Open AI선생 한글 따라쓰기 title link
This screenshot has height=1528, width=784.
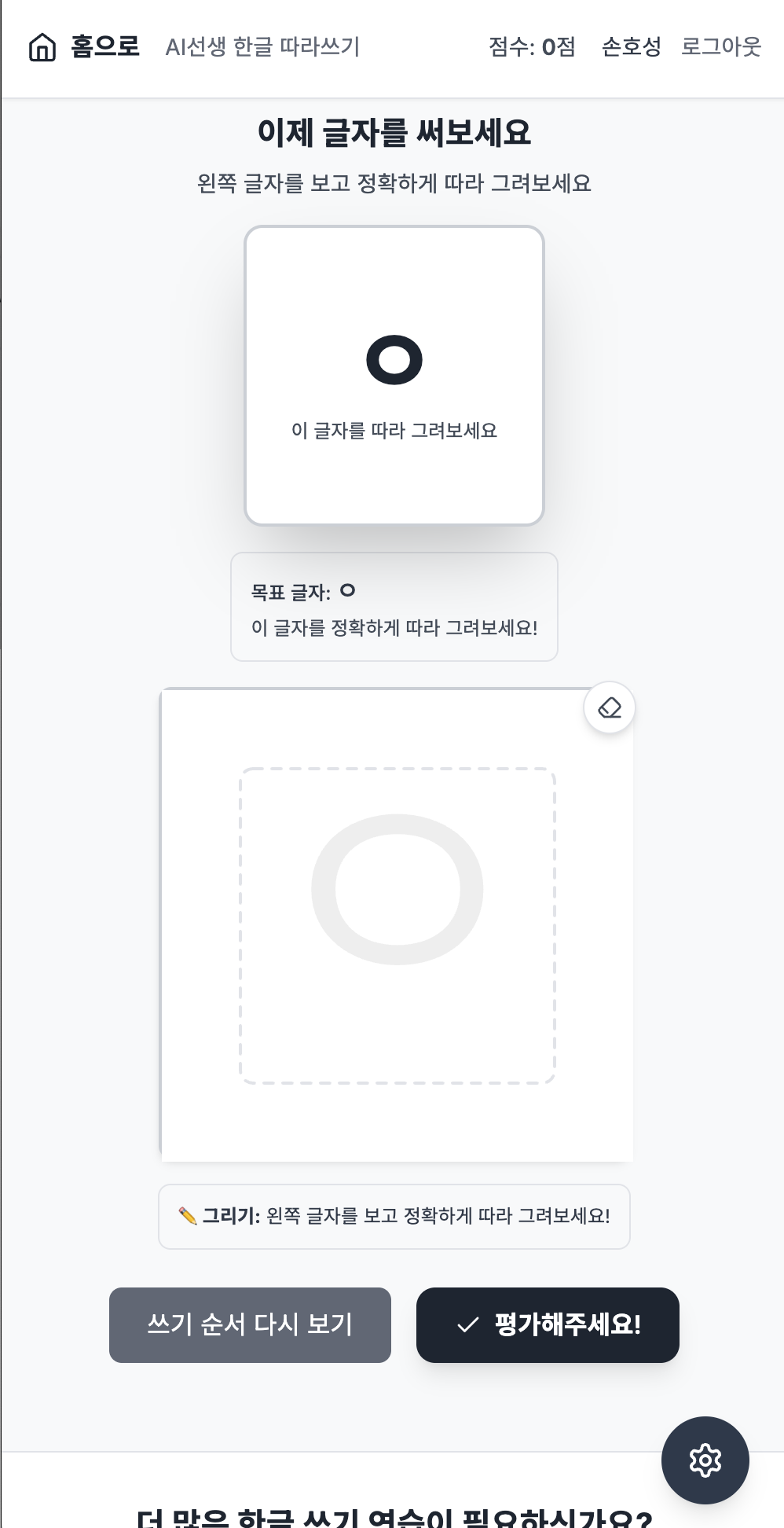tap(262, 47)
